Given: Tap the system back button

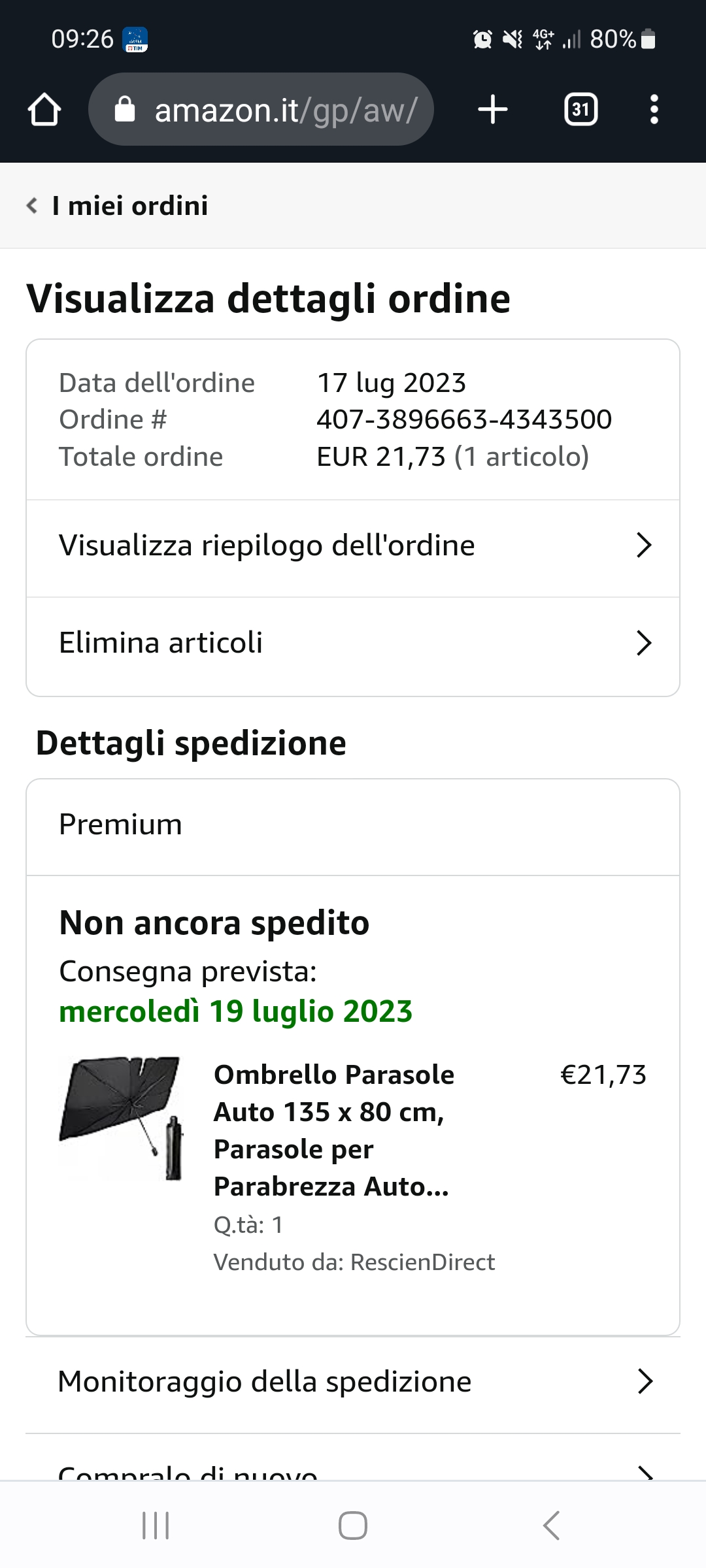Looking at the screenshot, I should [x=551, y=1526].
